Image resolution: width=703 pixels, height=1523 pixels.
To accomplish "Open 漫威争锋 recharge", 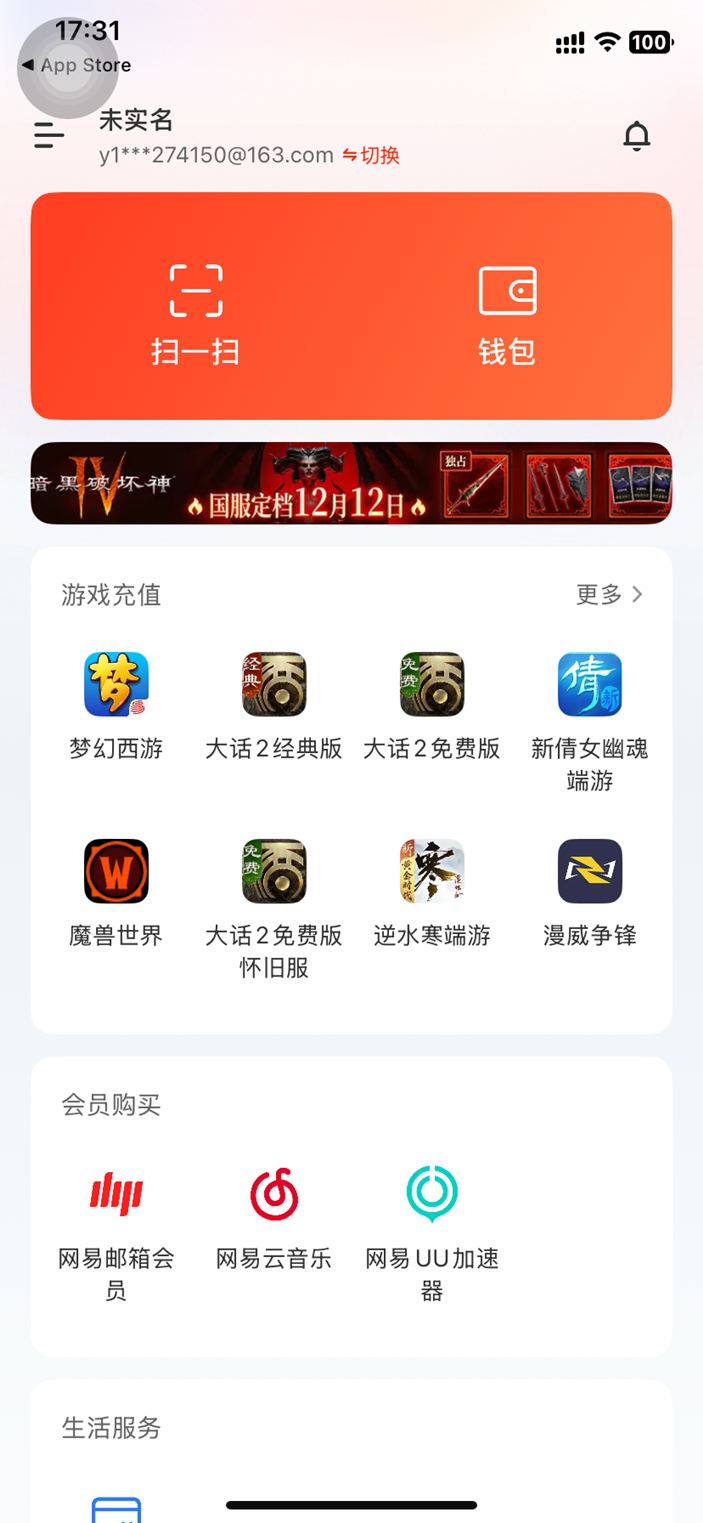I will click(x=589, y=892).
